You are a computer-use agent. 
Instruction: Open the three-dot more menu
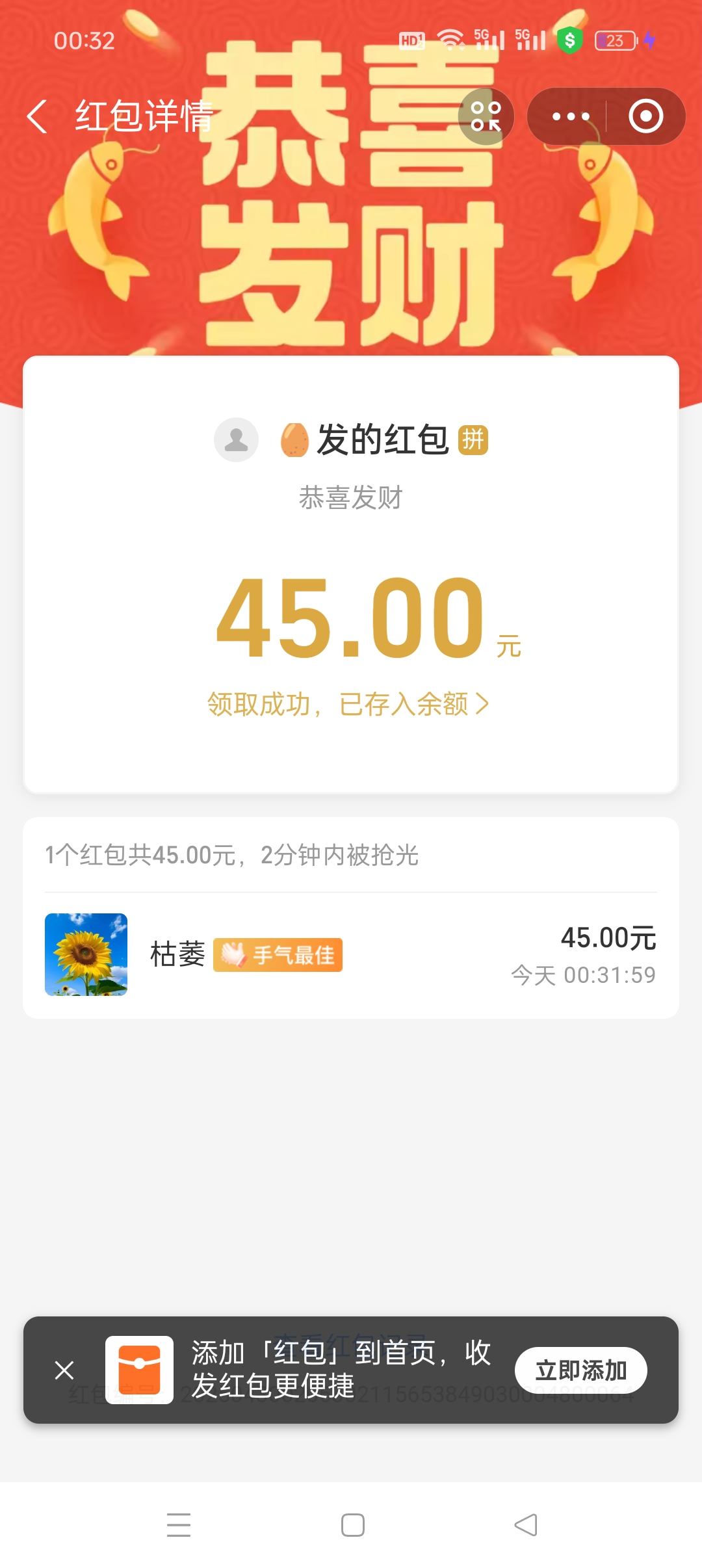(x=570, y=117)
